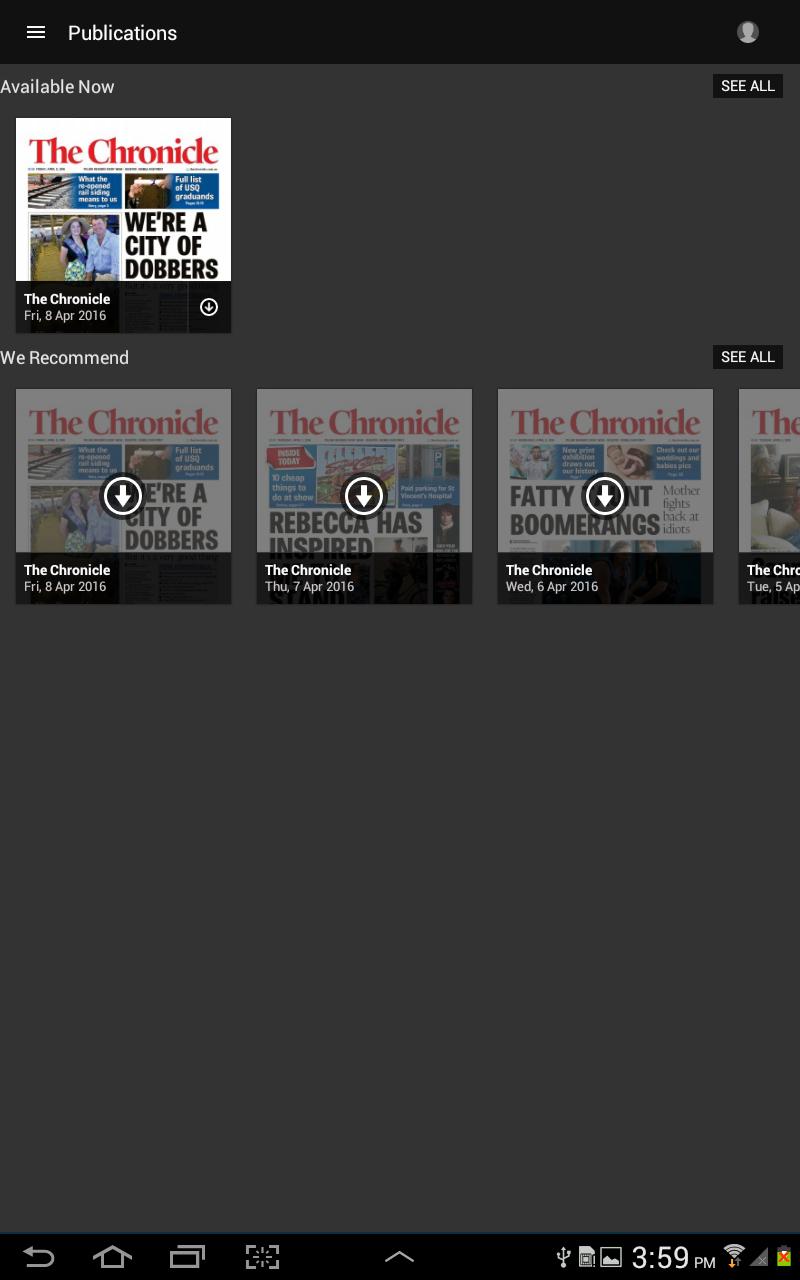Open the hamburger navigation menu
The height and width of the screenshot is (1280, 800).
pyautogui.click(x=36, y=32)
